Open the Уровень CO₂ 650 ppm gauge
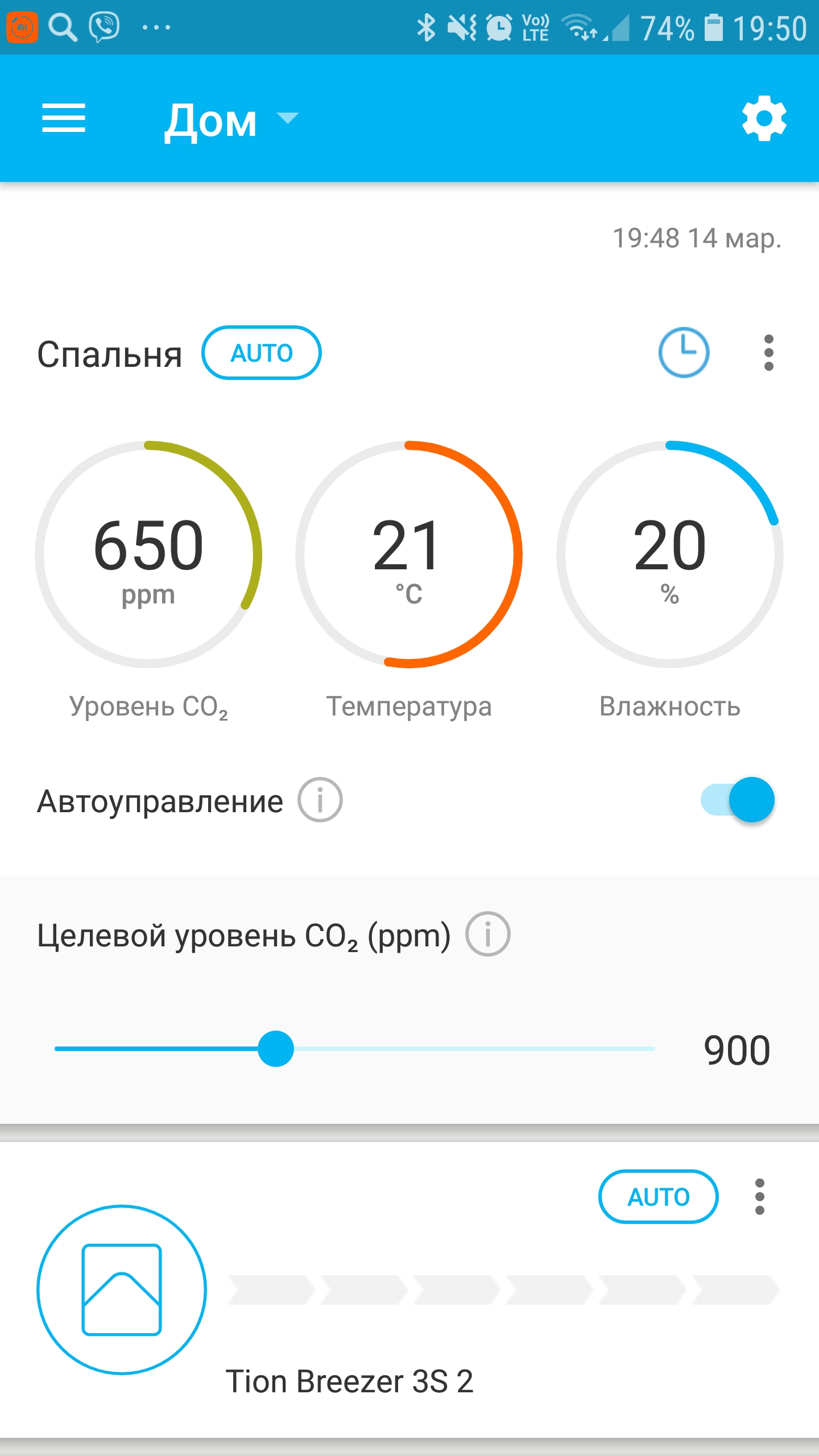This screenshot has width=819, height=1456. (x=148, y=554)
